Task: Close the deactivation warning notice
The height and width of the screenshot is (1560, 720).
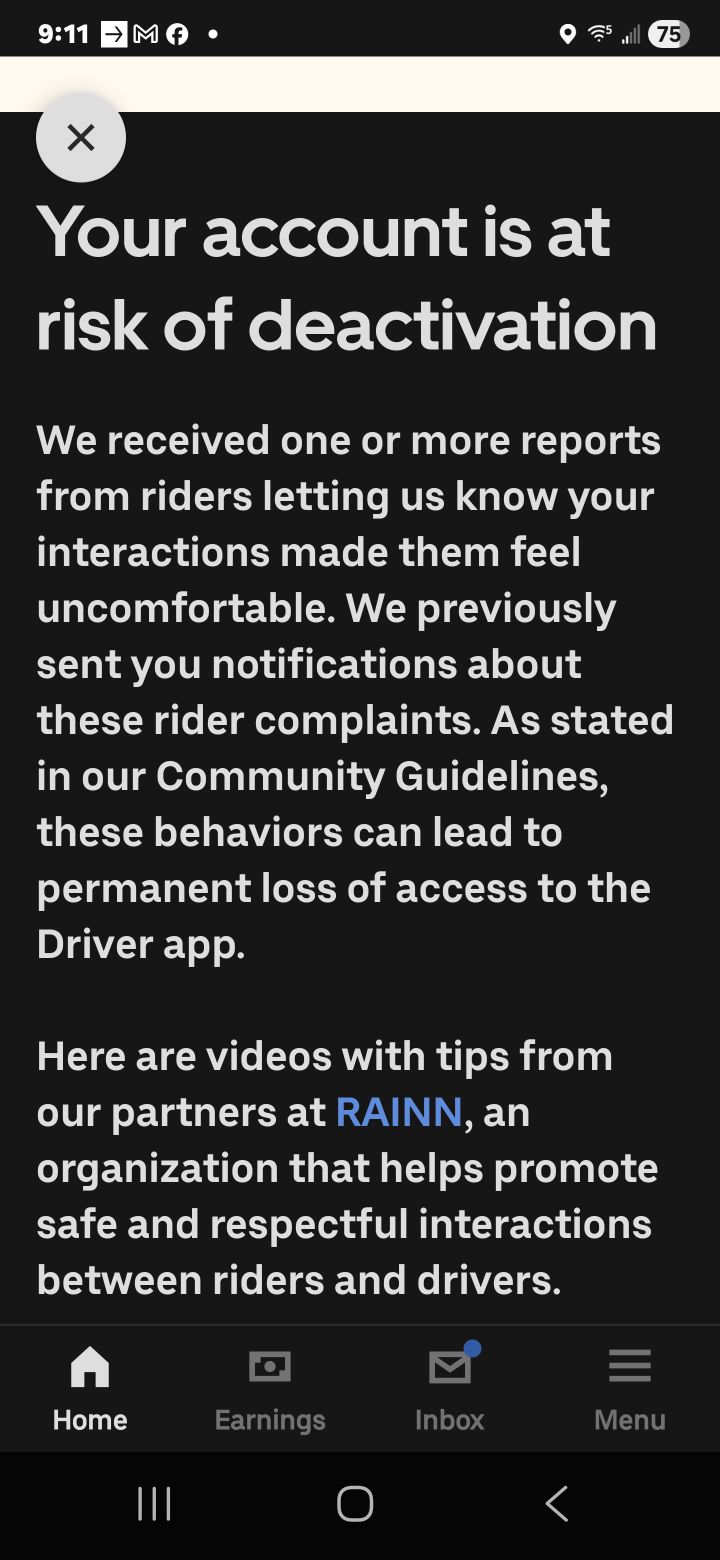Action: pyautogui.click(x=80, y=137)
